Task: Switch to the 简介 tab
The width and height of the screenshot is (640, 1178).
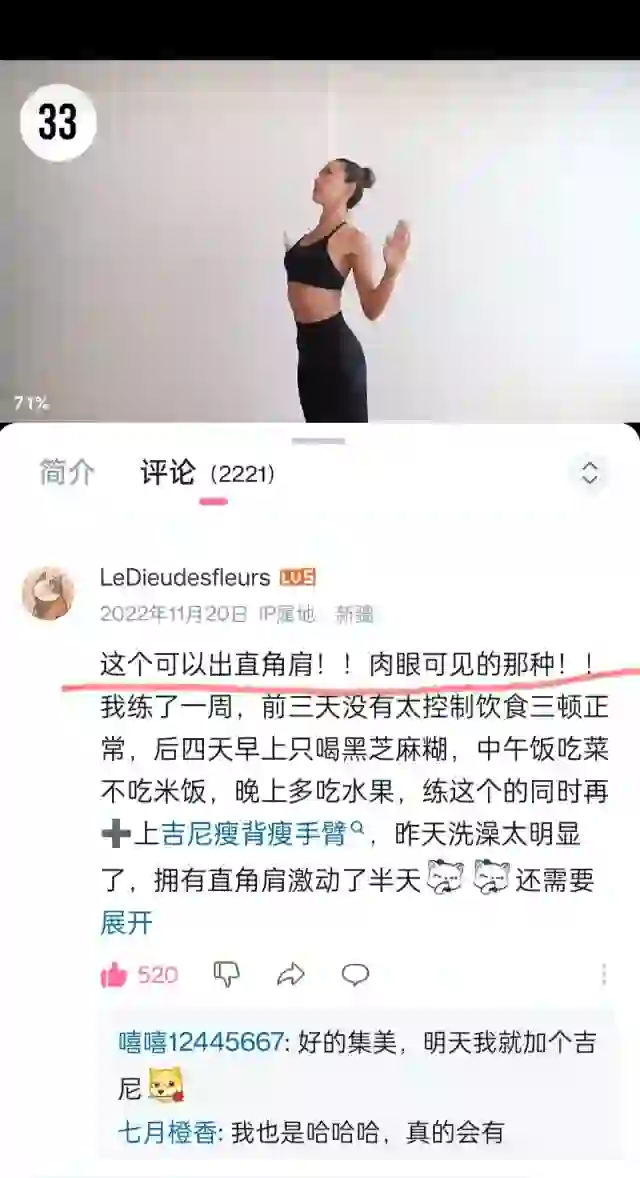Action: (x=67, y=472)
